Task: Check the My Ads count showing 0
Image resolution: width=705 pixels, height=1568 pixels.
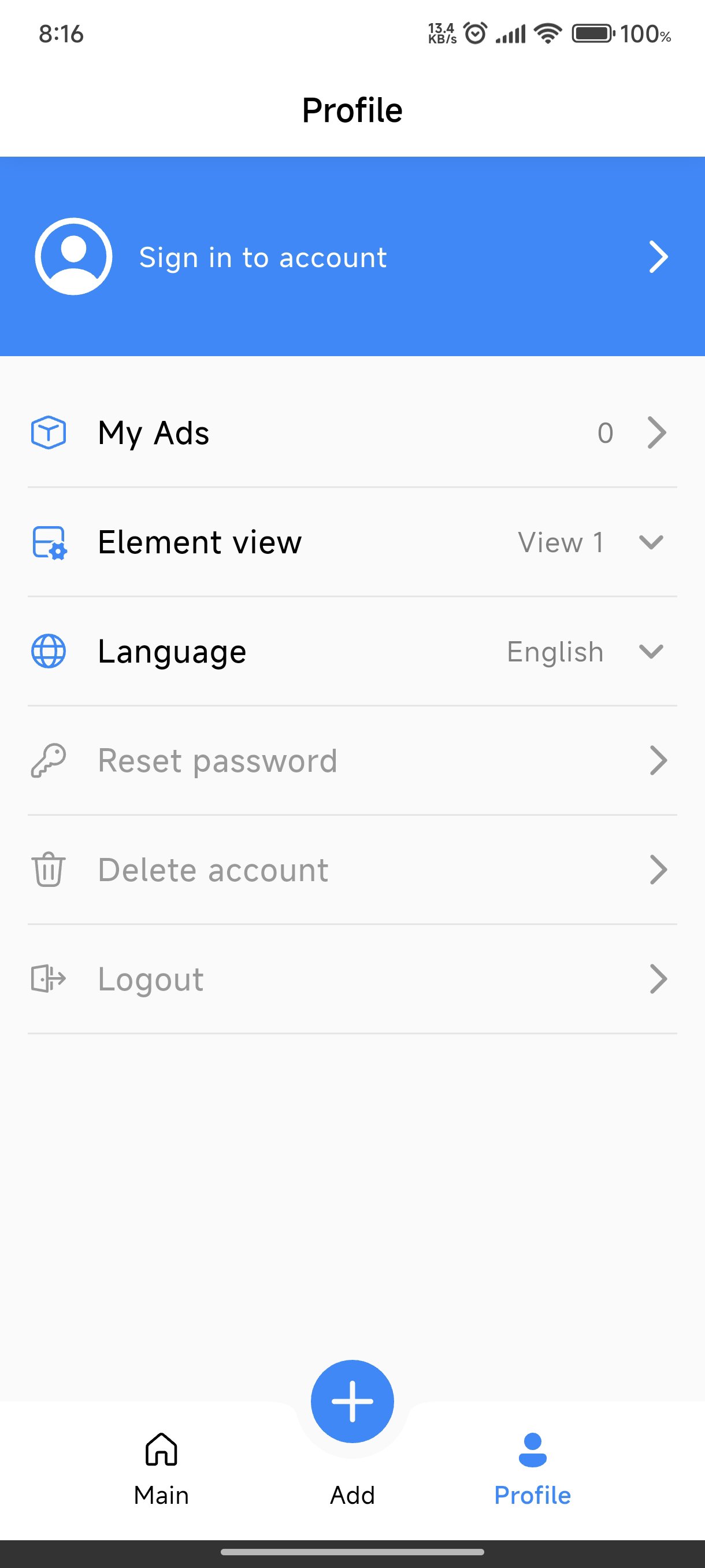Action: [x=606, y=433]
